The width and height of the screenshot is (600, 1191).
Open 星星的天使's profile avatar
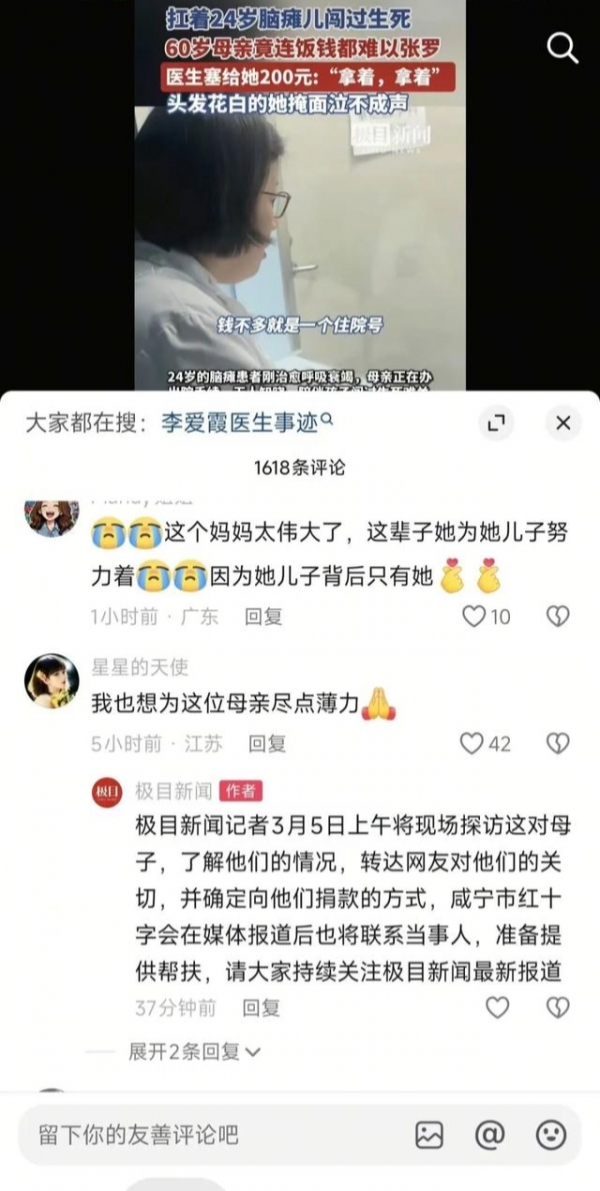51,681
